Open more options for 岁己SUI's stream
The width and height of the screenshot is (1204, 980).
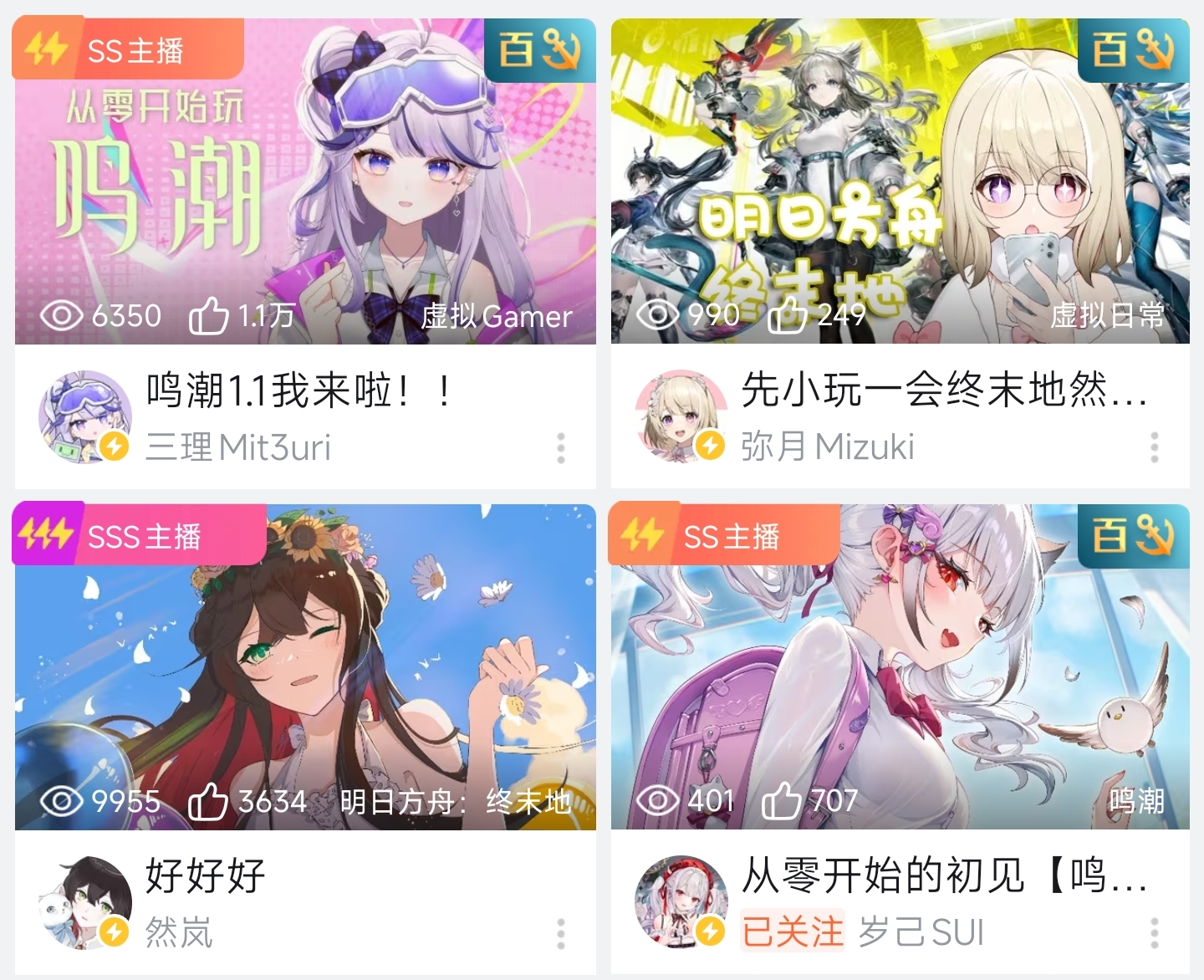(x=1155, y=932)
